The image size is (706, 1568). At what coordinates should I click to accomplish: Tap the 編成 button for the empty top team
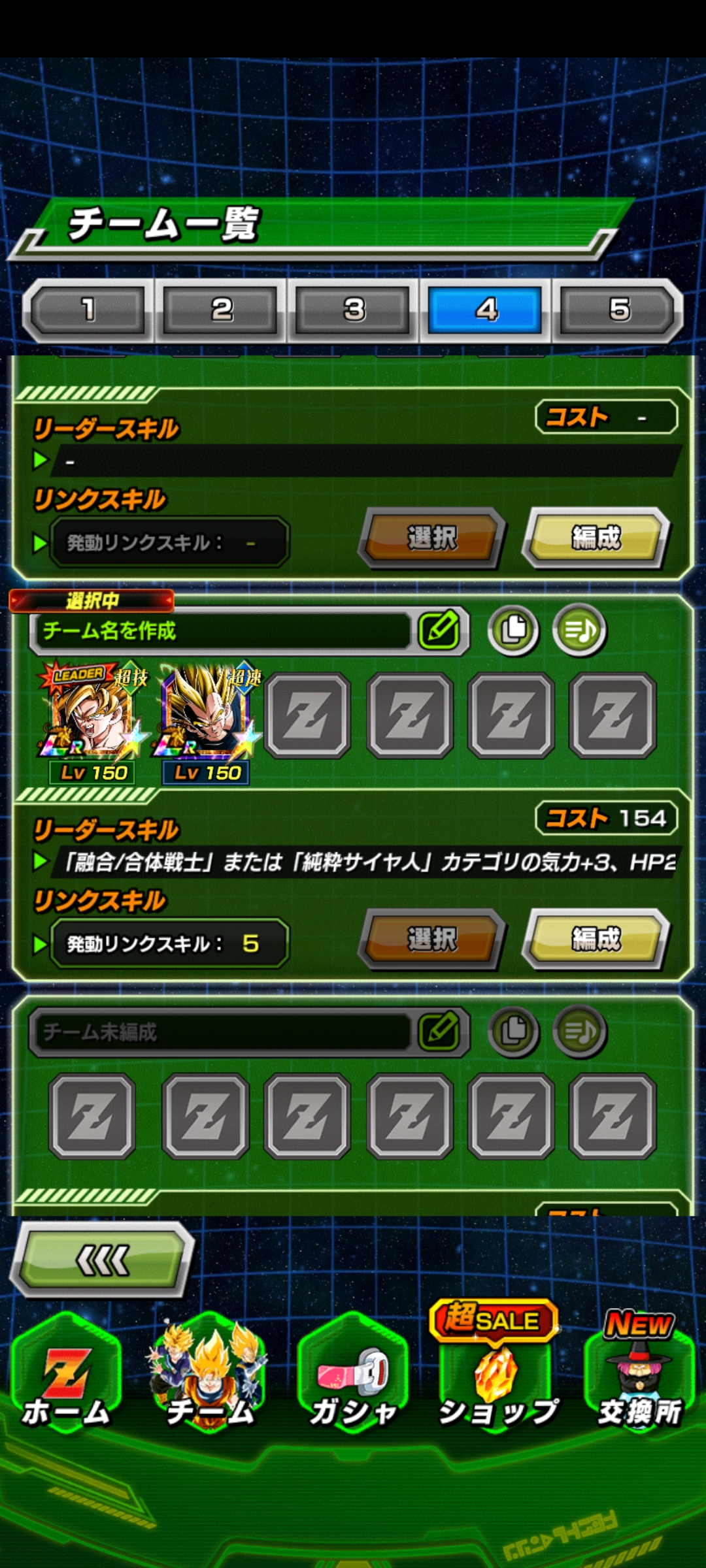596,538
